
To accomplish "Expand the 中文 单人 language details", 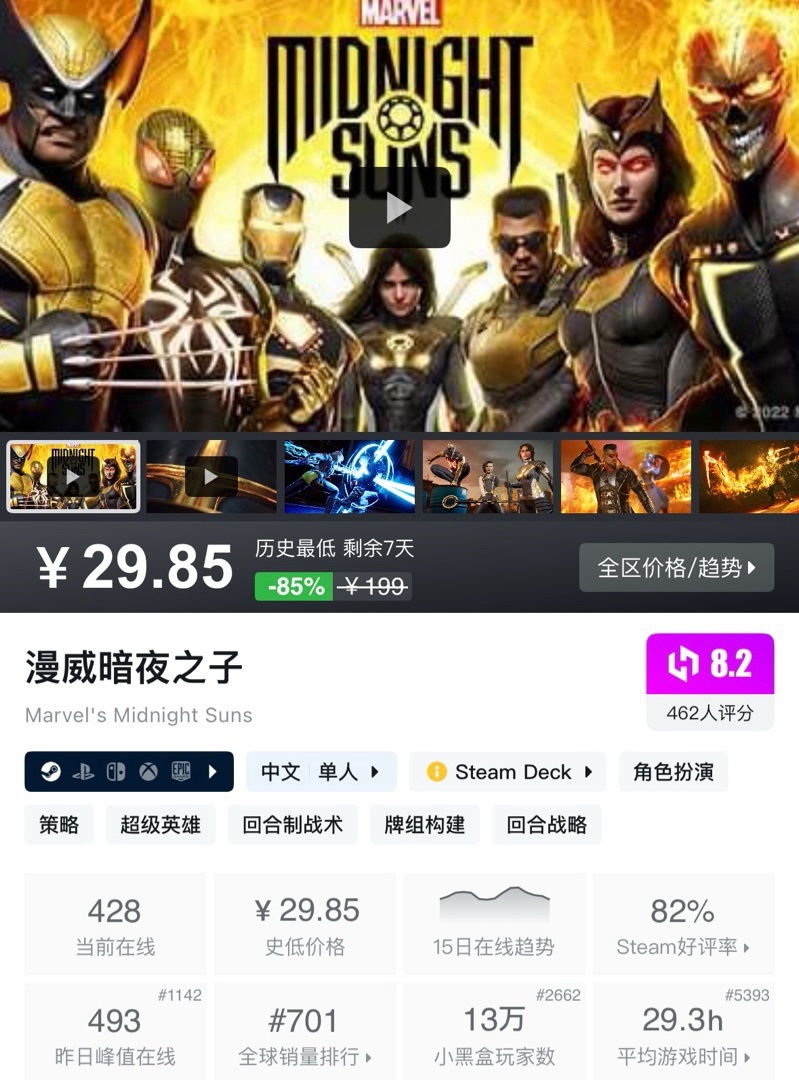I will pyautogui.click(x=320, y=771).
